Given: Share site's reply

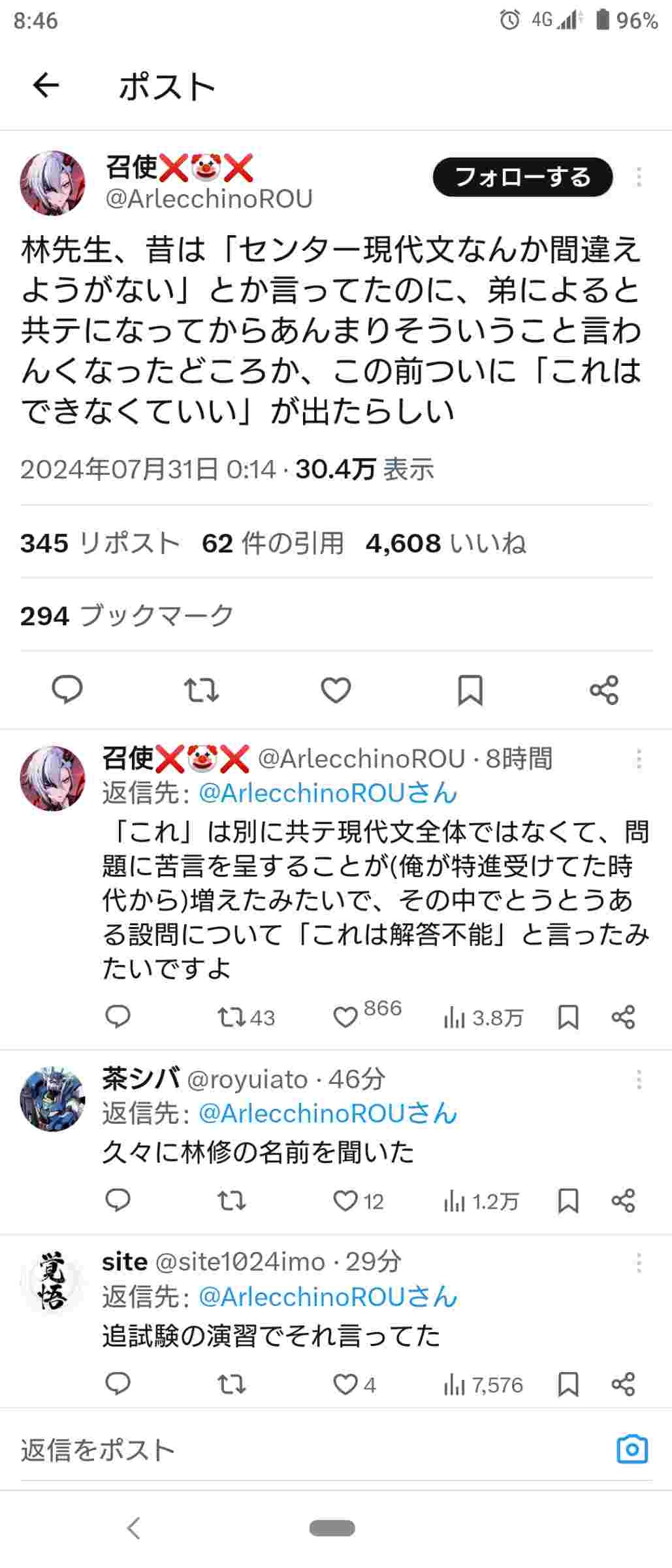Looking at the screenshot, I should pos(623,1384).
